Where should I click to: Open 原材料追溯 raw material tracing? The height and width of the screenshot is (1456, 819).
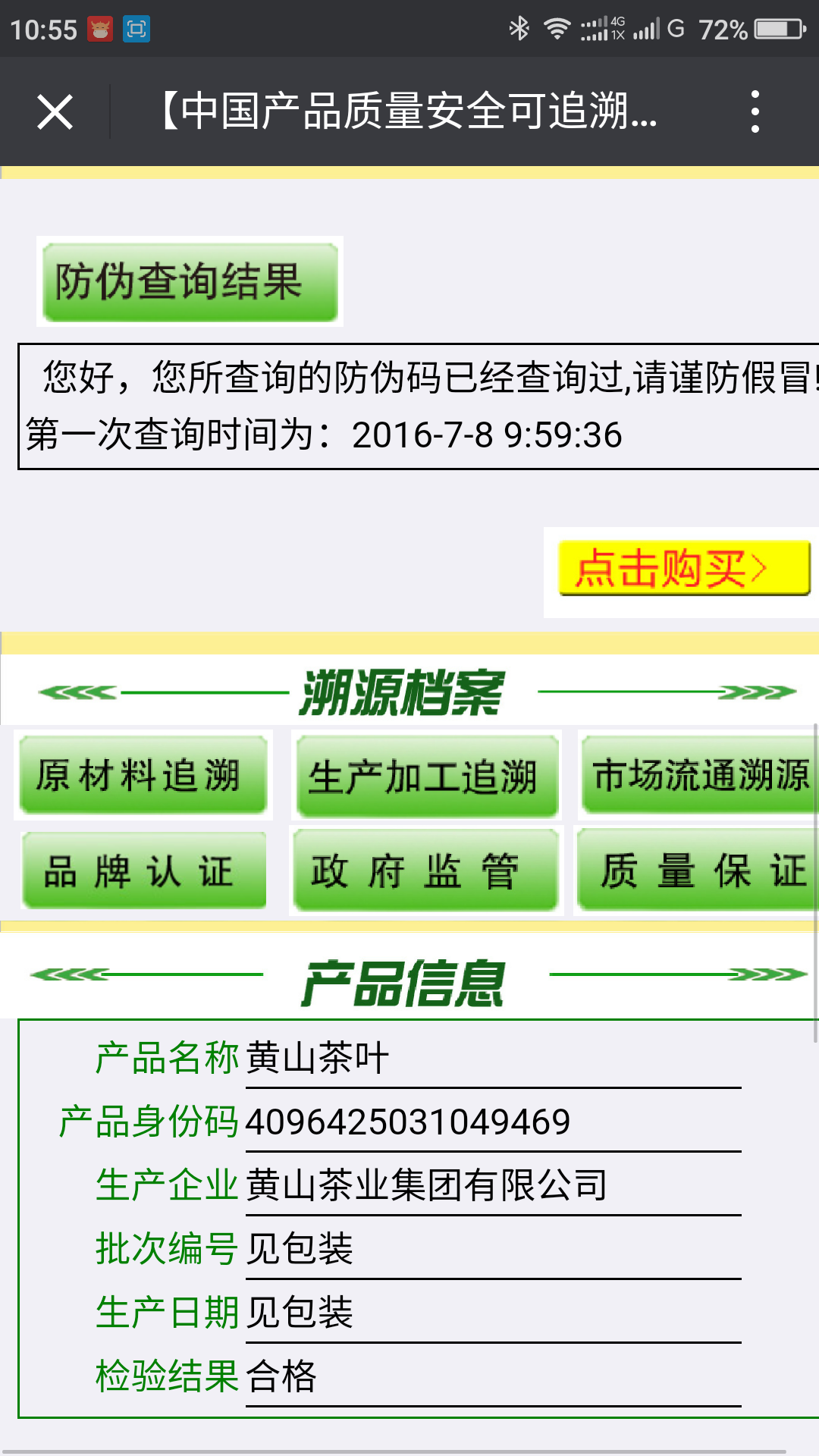pyautogui.click(x=143, y=775)
